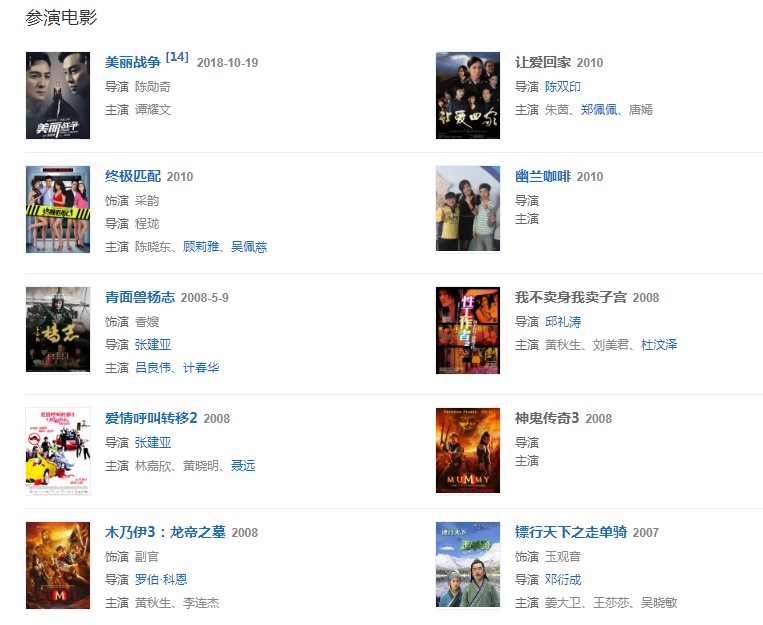Open the 美丽战争 movie title link
This screenshot has width=763, height=625.
[x=133, y=62]
